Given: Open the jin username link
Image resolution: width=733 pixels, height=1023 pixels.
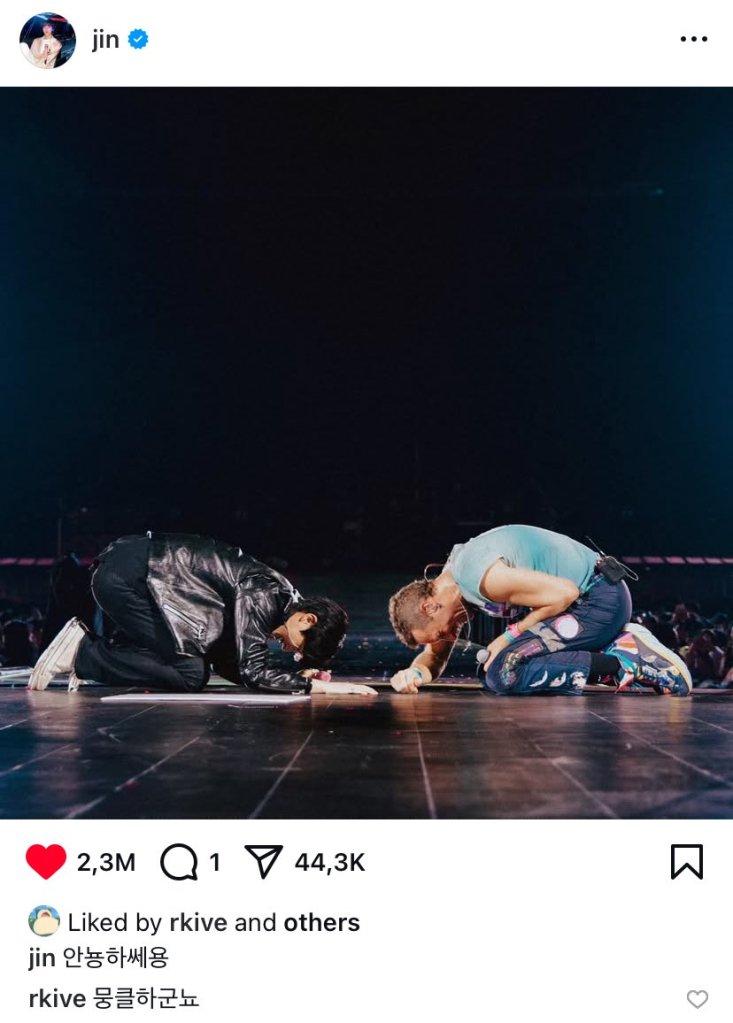Looking at the screenshot, I should point(105,40).
